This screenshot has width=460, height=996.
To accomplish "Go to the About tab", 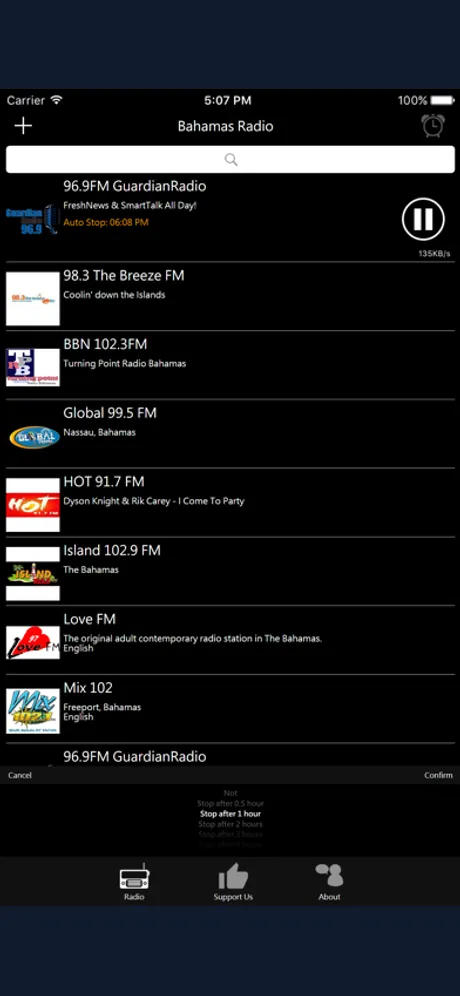I will click(x=329, y=882).
